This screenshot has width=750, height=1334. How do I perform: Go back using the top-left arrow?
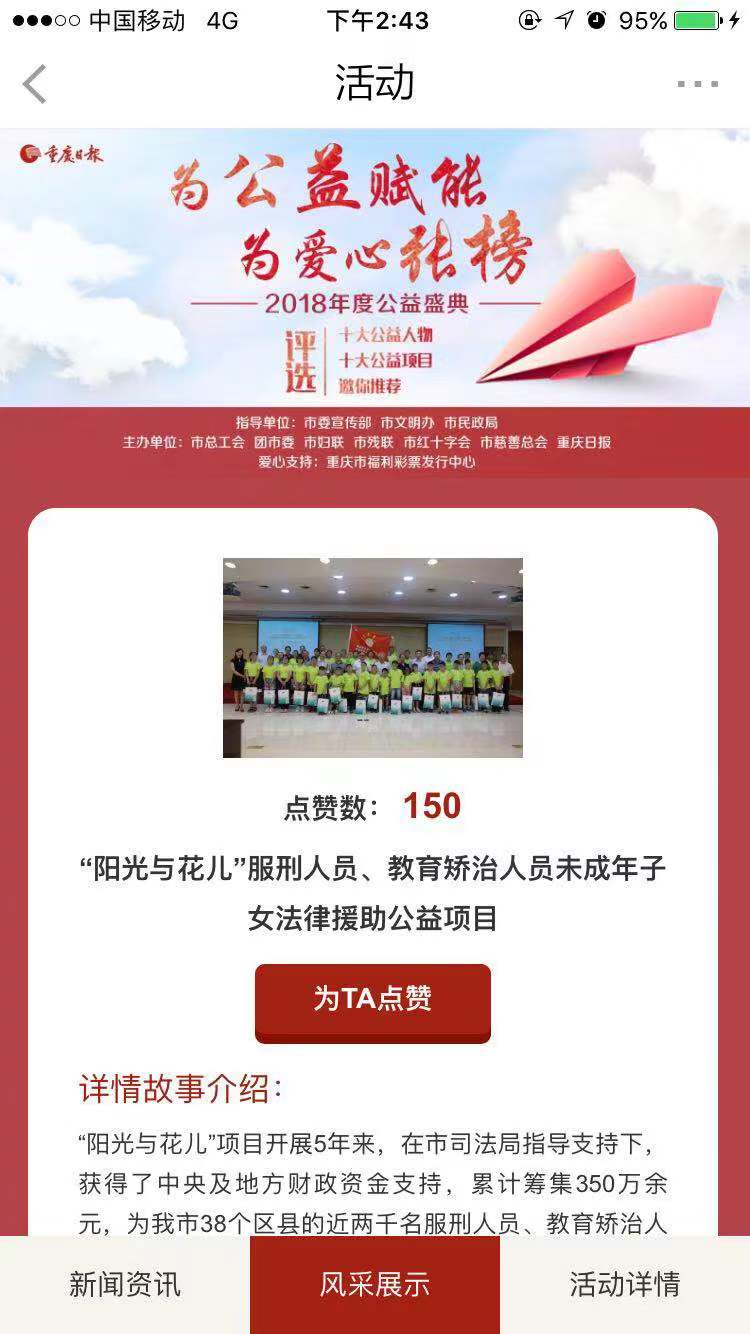click(35, 84)
